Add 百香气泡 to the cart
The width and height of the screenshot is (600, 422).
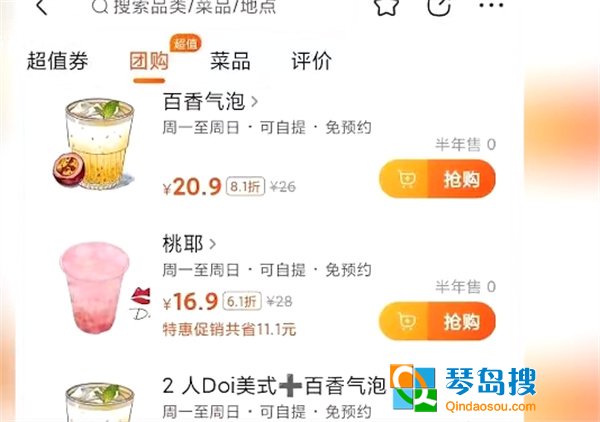point(408,180)
